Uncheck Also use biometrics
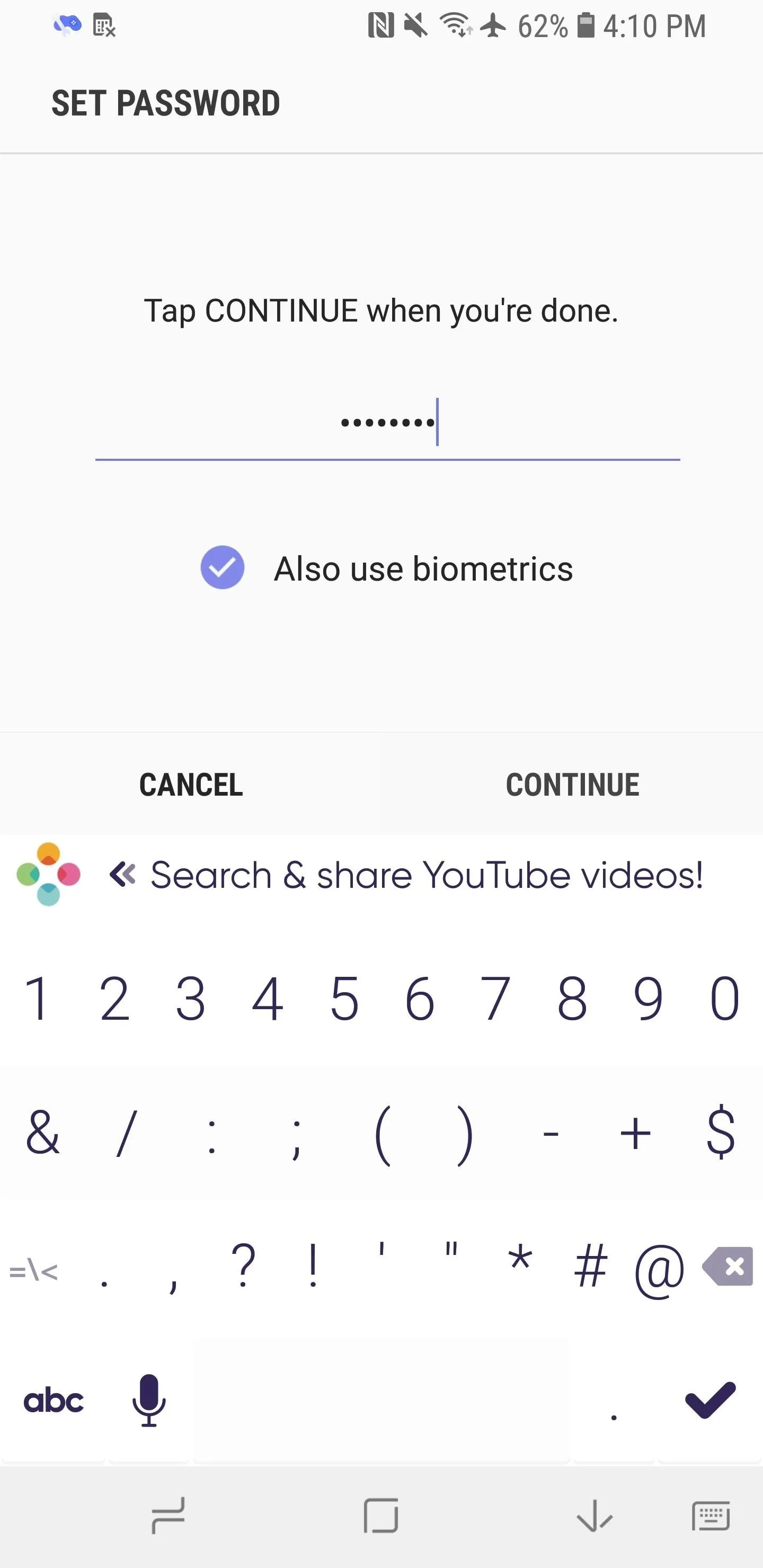Viewport: 763px width, 1568px height. (x=223, y=567)
